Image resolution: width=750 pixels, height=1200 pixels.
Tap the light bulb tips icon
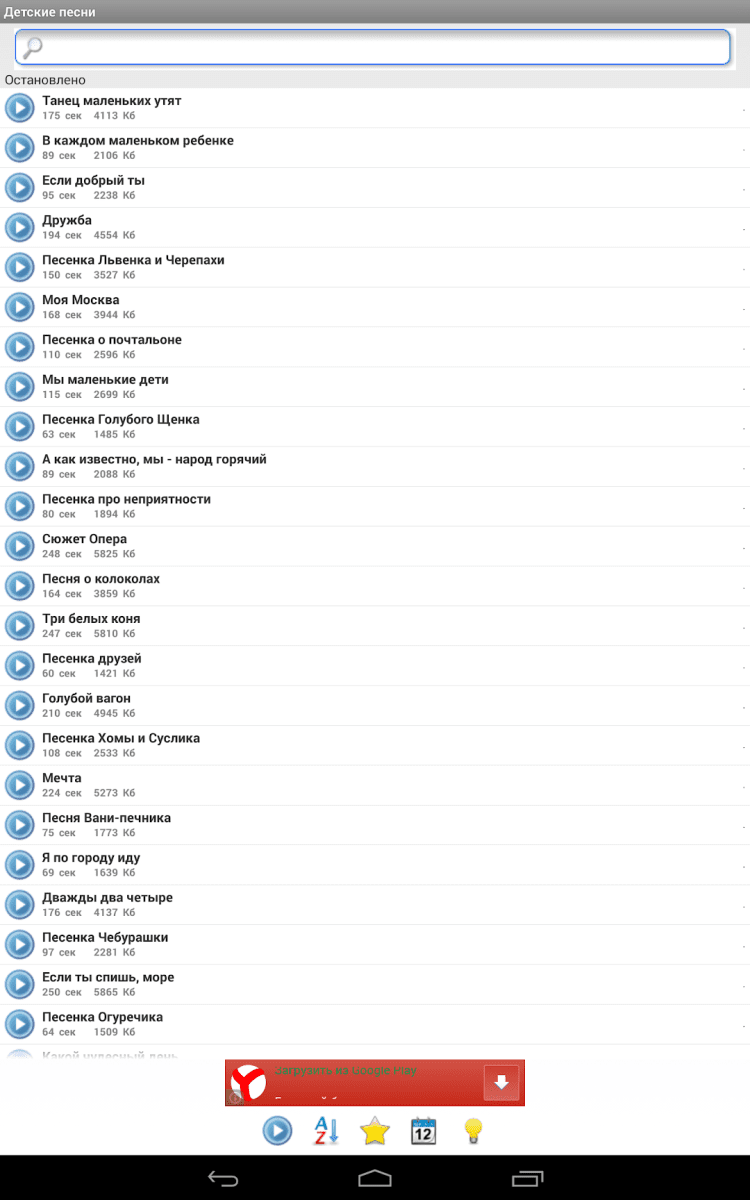click(x=473, y=1131)
